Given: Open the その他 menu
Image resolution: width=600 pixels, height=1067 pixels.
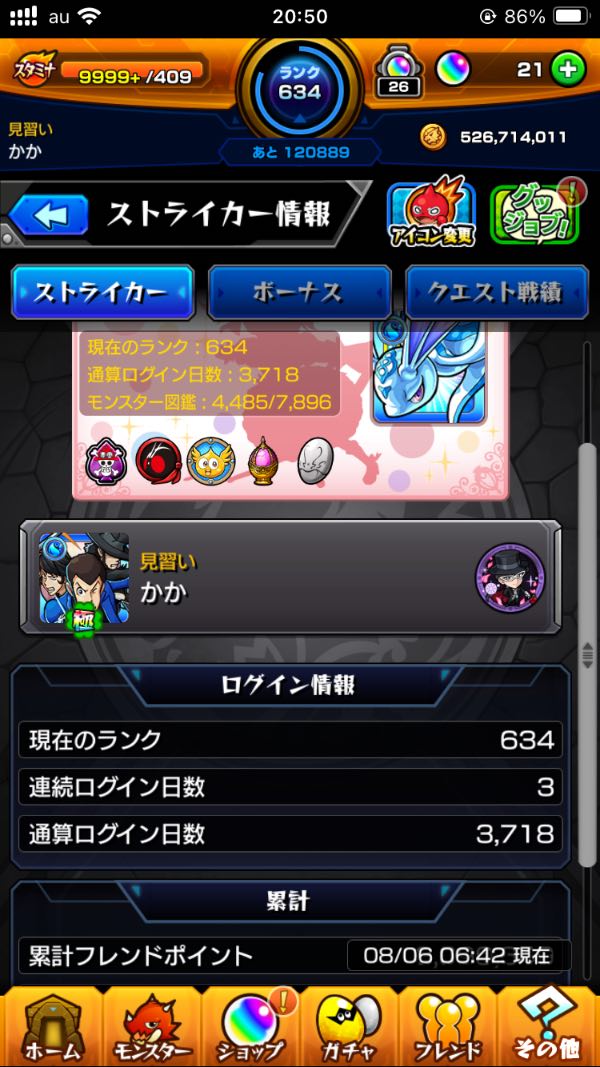Looking at the screenshot, I should click(x=548, y=1029).
